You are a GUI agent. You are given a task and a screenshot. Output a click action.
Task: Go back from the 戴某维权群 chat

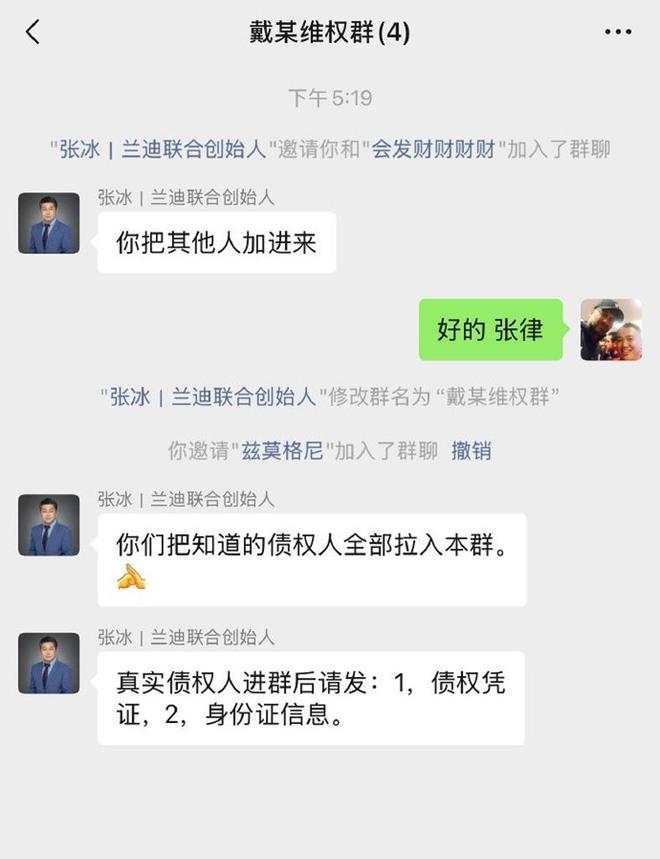point(33,32)
